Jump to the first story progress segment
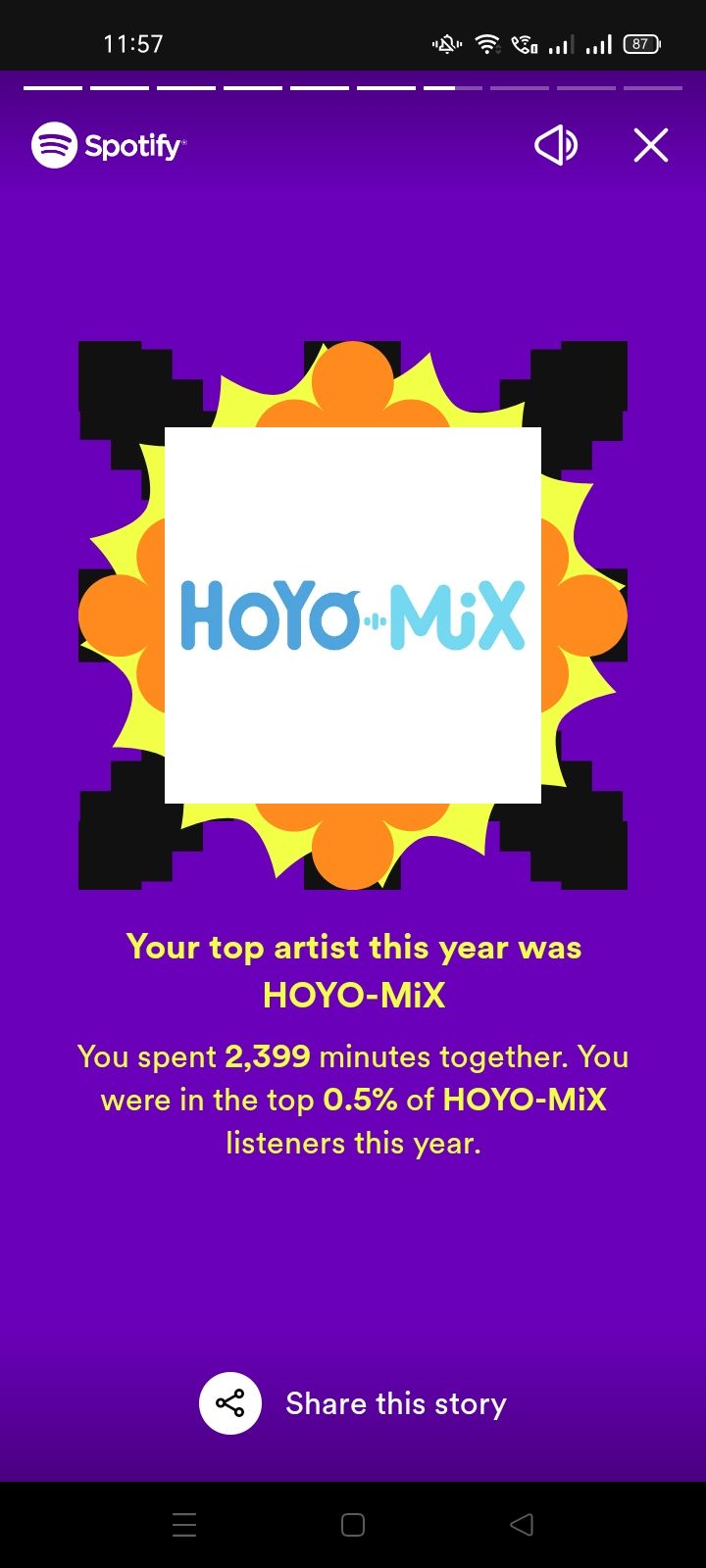This screenshot has width=706, height=1568. tap(52, 87)
